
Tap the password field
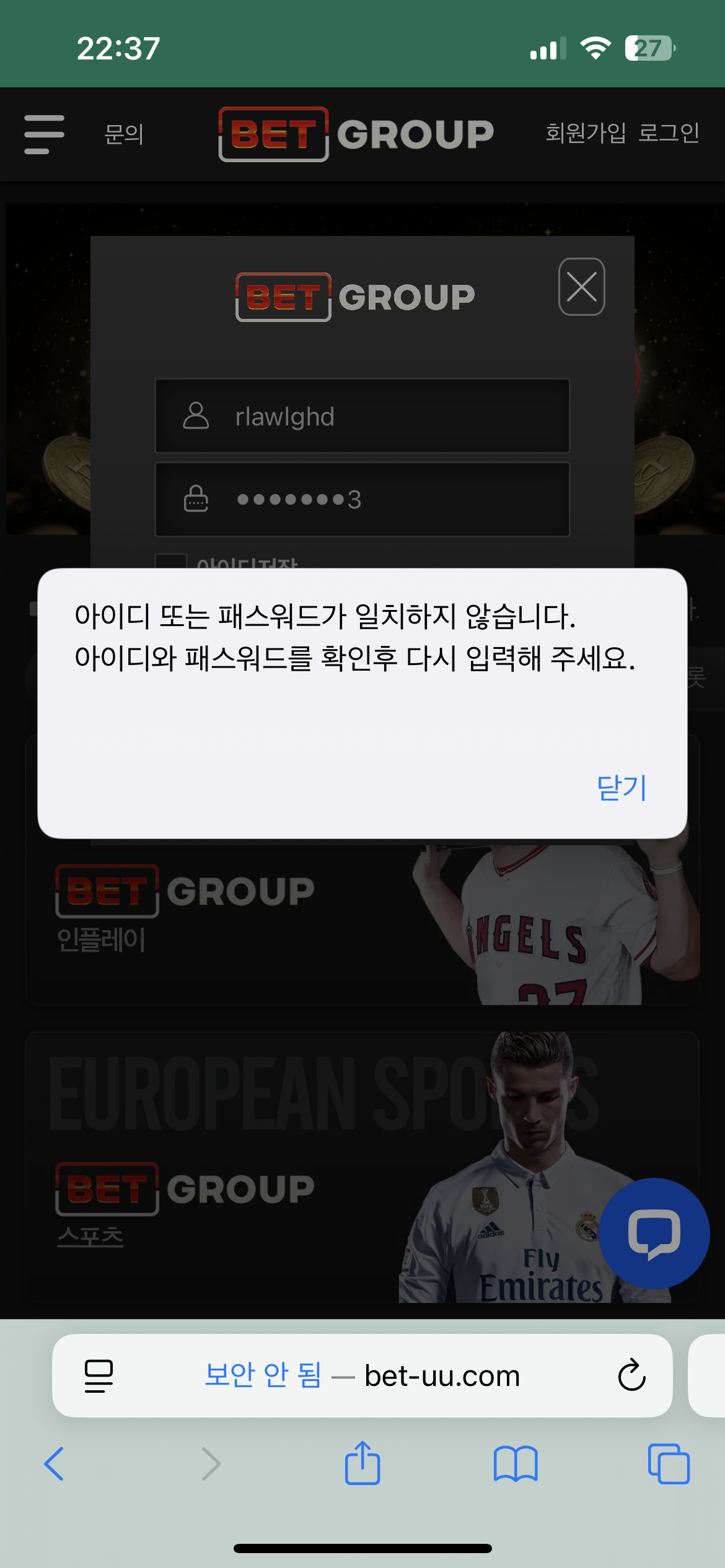(362, 499)
